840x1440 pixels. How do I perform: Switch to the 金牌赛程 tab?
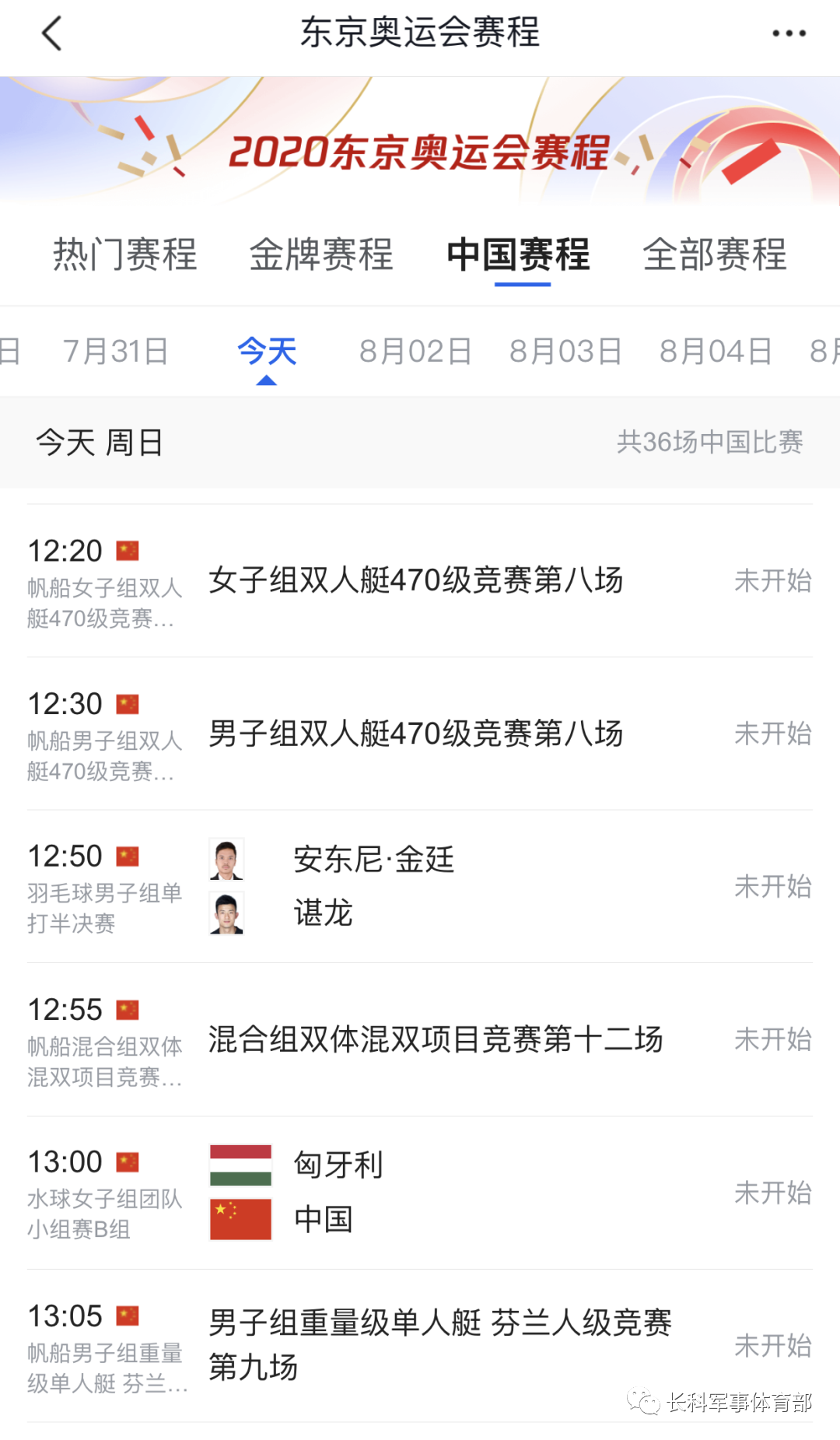click(321, 255)
